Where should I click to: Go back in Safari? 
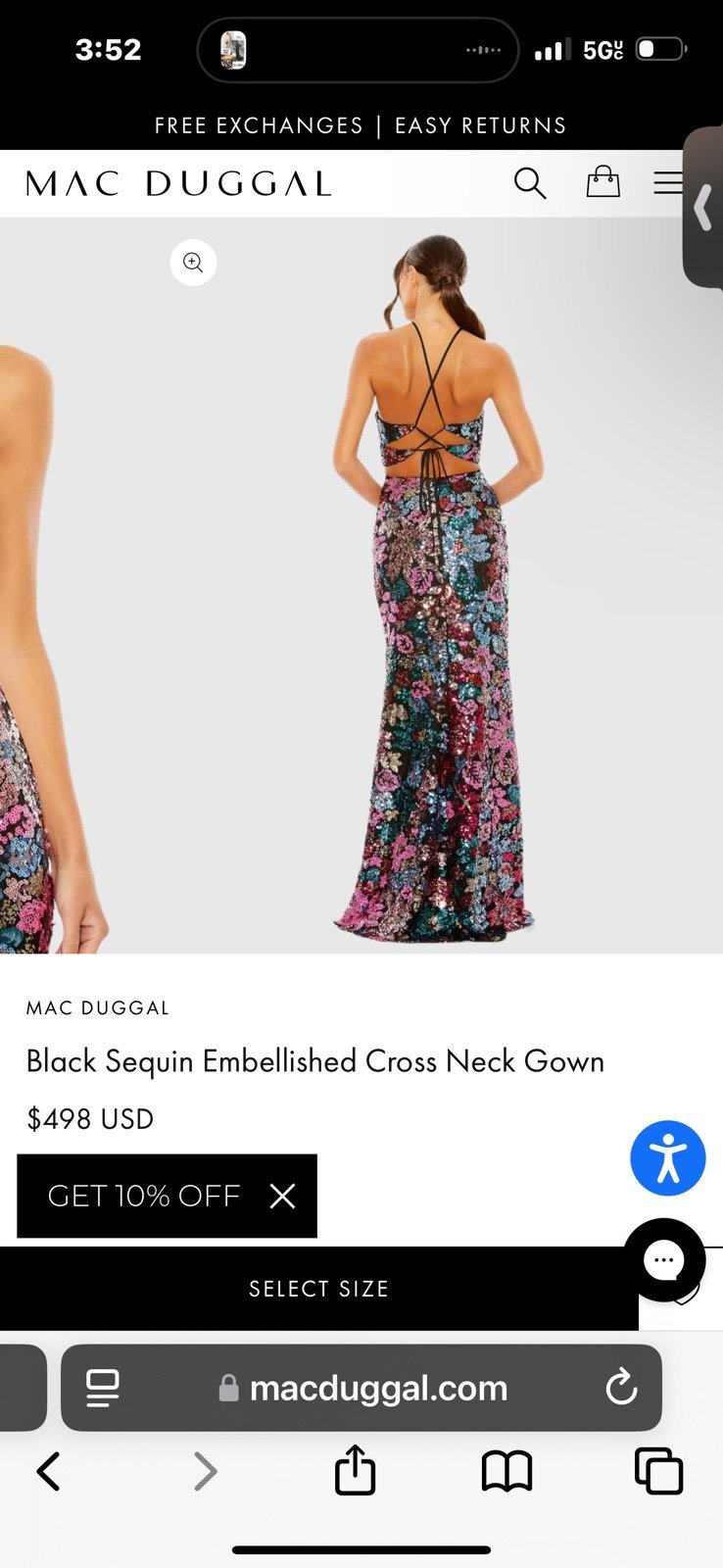[48, 1471]
